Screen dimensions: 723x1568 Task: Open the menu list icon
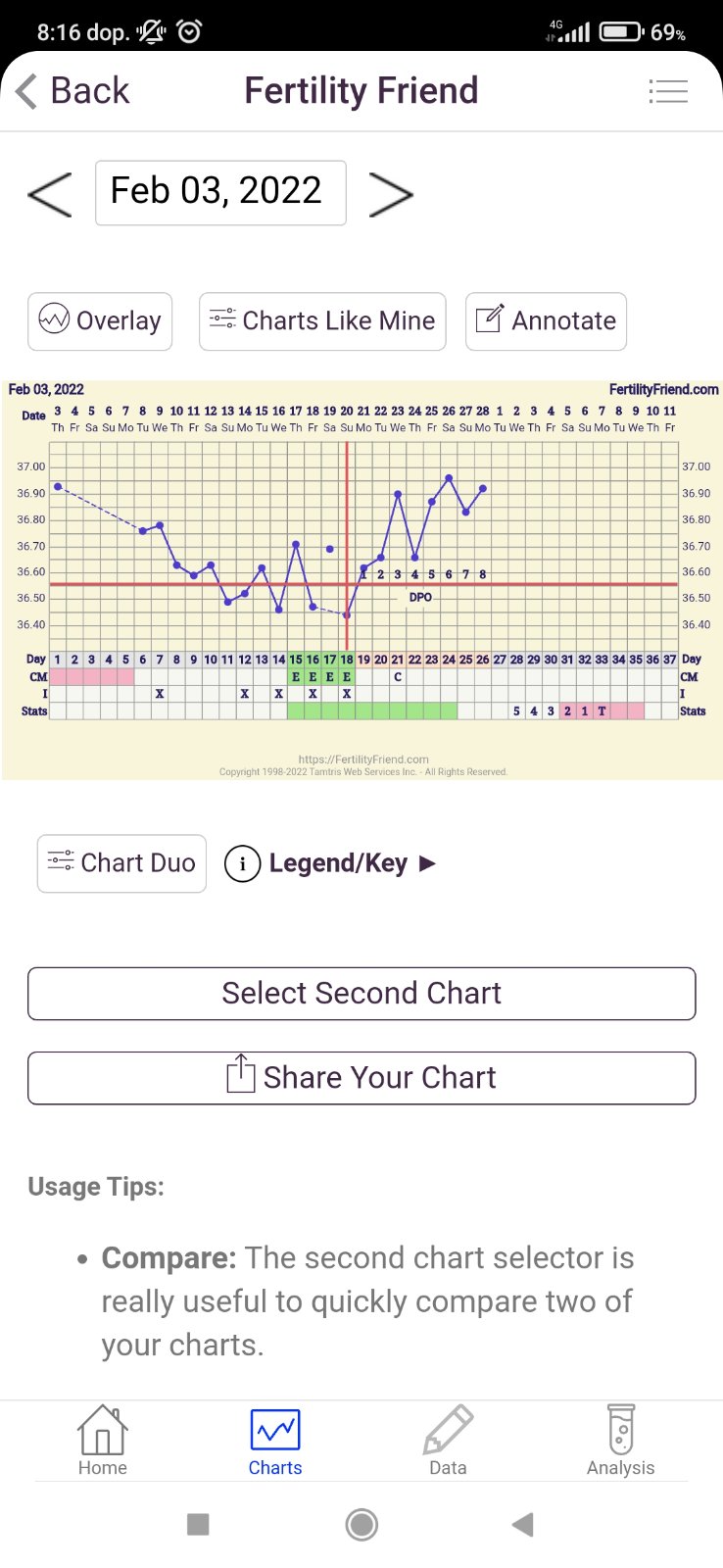click(x=668, y=91)
